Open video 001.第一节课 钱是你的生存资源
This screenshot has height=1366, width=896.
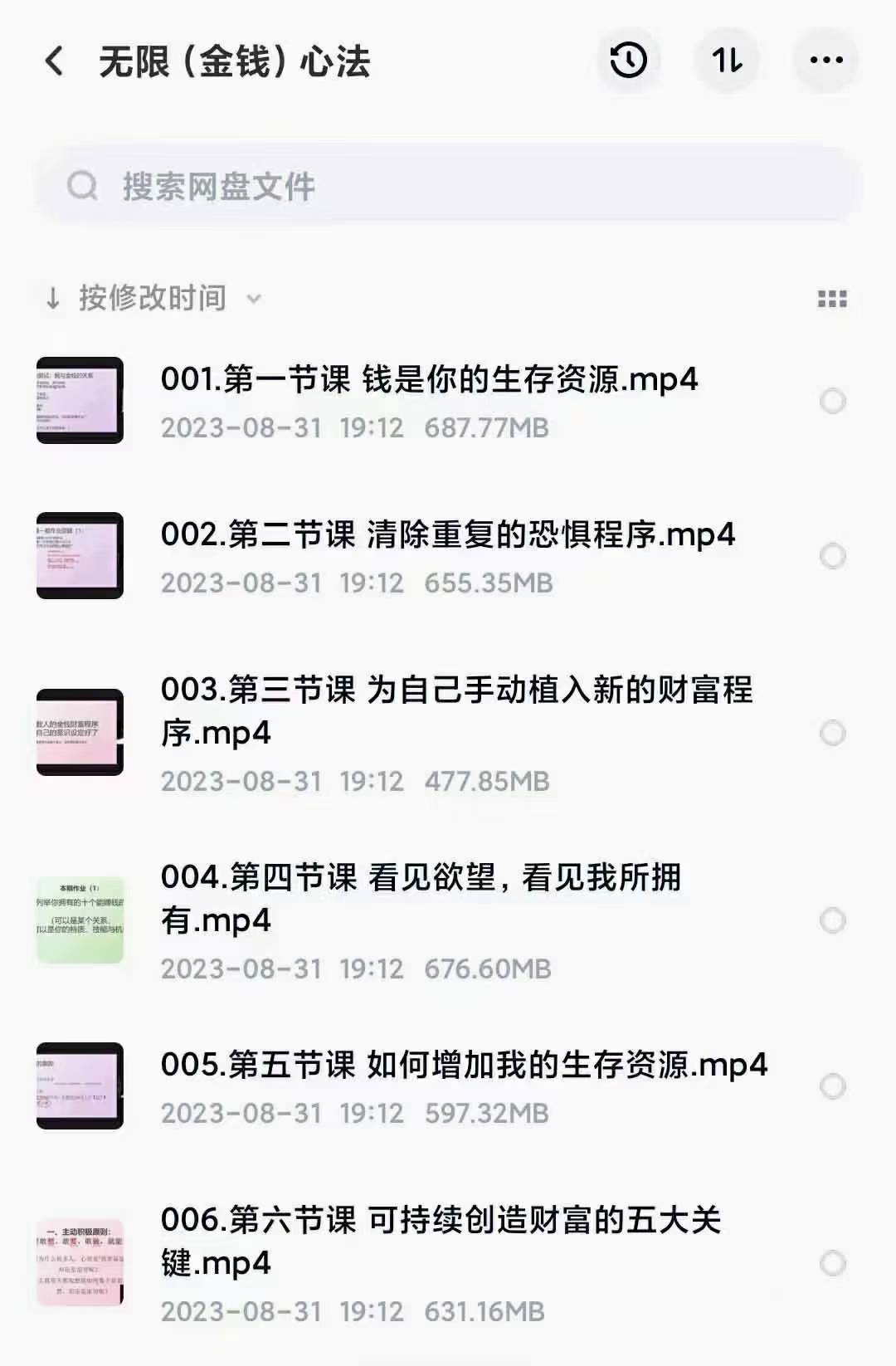point(429,380)
